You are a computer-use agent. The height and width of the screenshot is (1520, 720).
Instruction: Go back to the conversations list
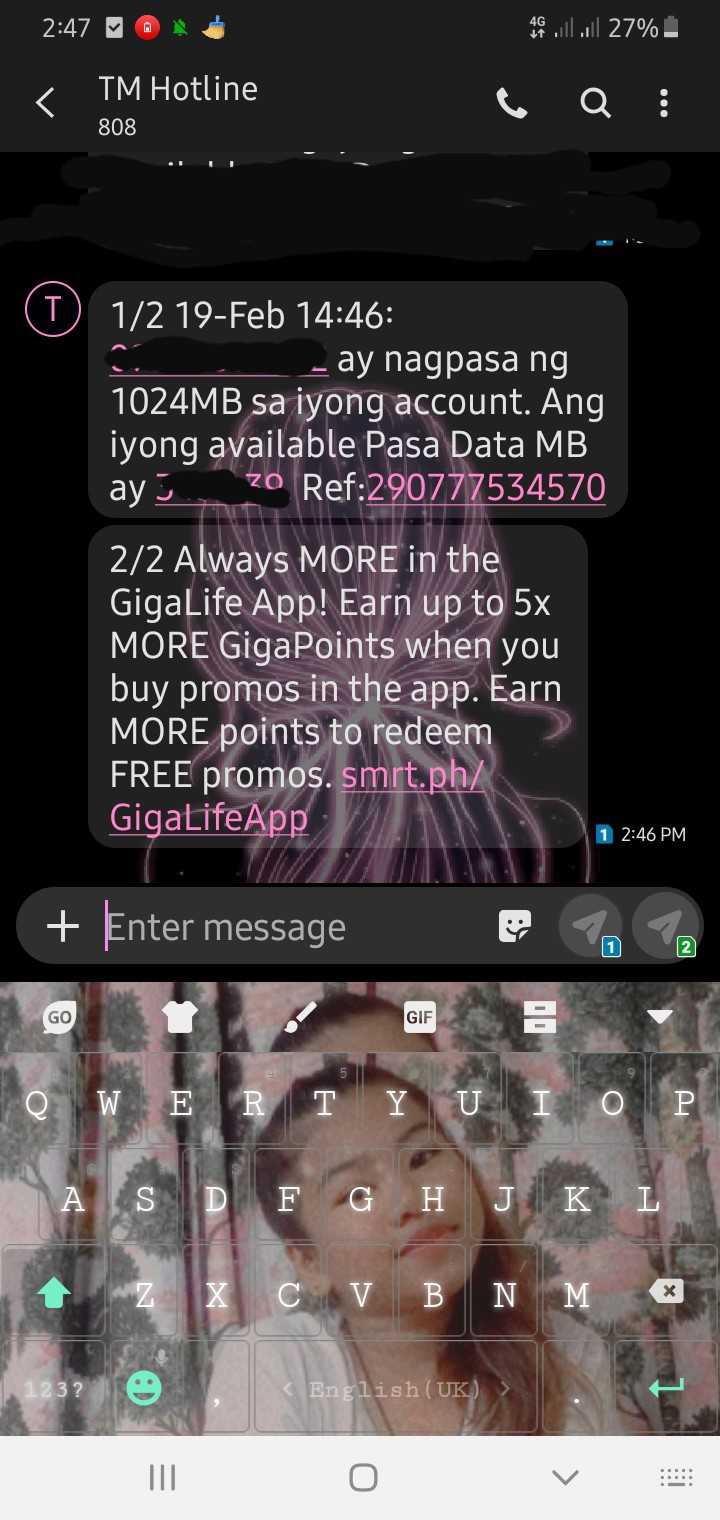coord(45,103)
